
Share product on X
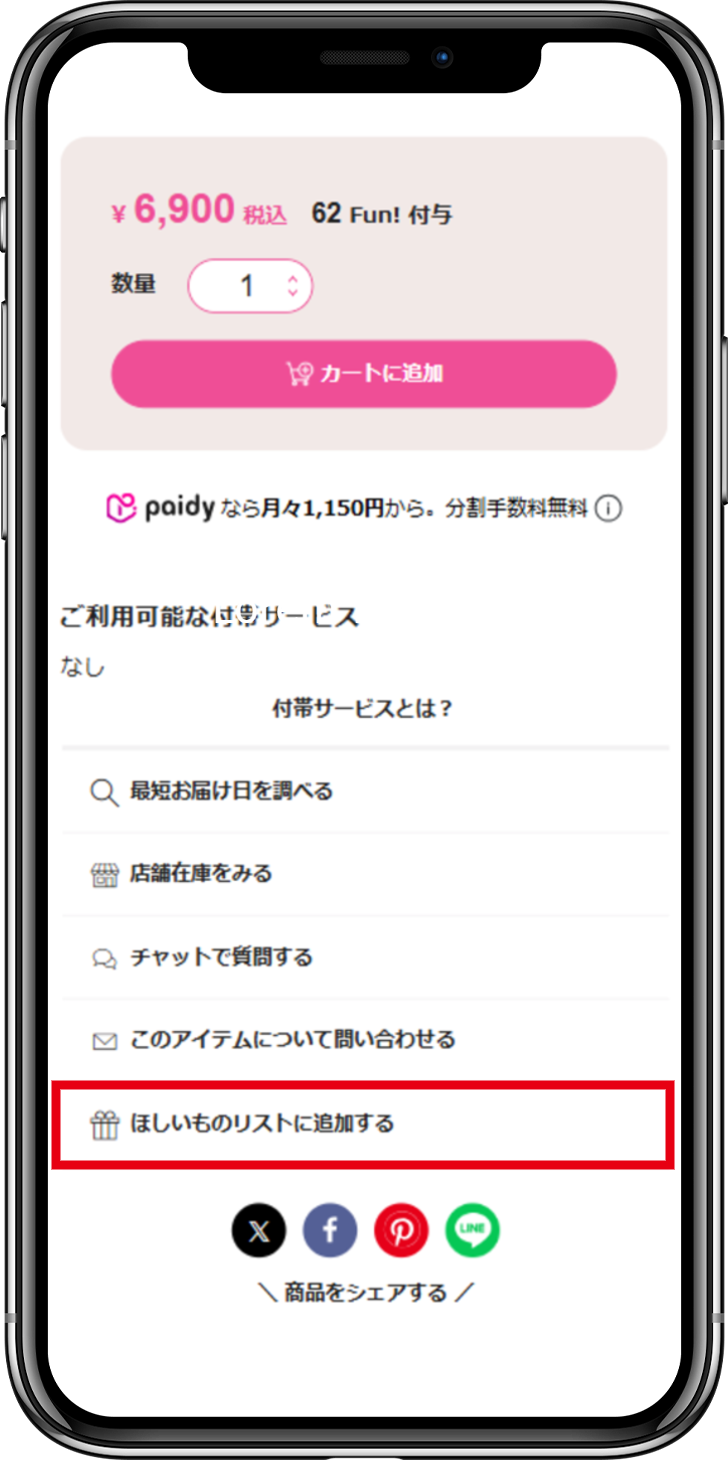point(259,1230)
